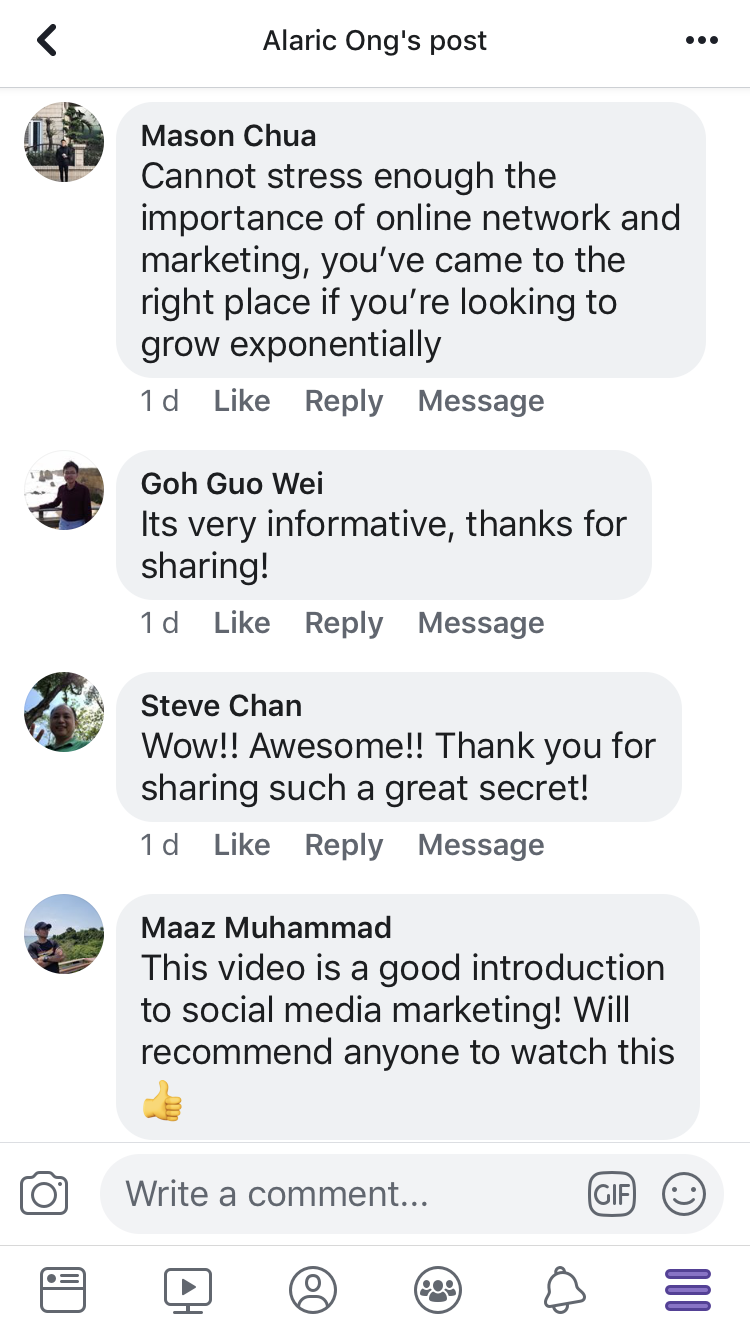Open the camera to attach a photo

[44, 1194]
